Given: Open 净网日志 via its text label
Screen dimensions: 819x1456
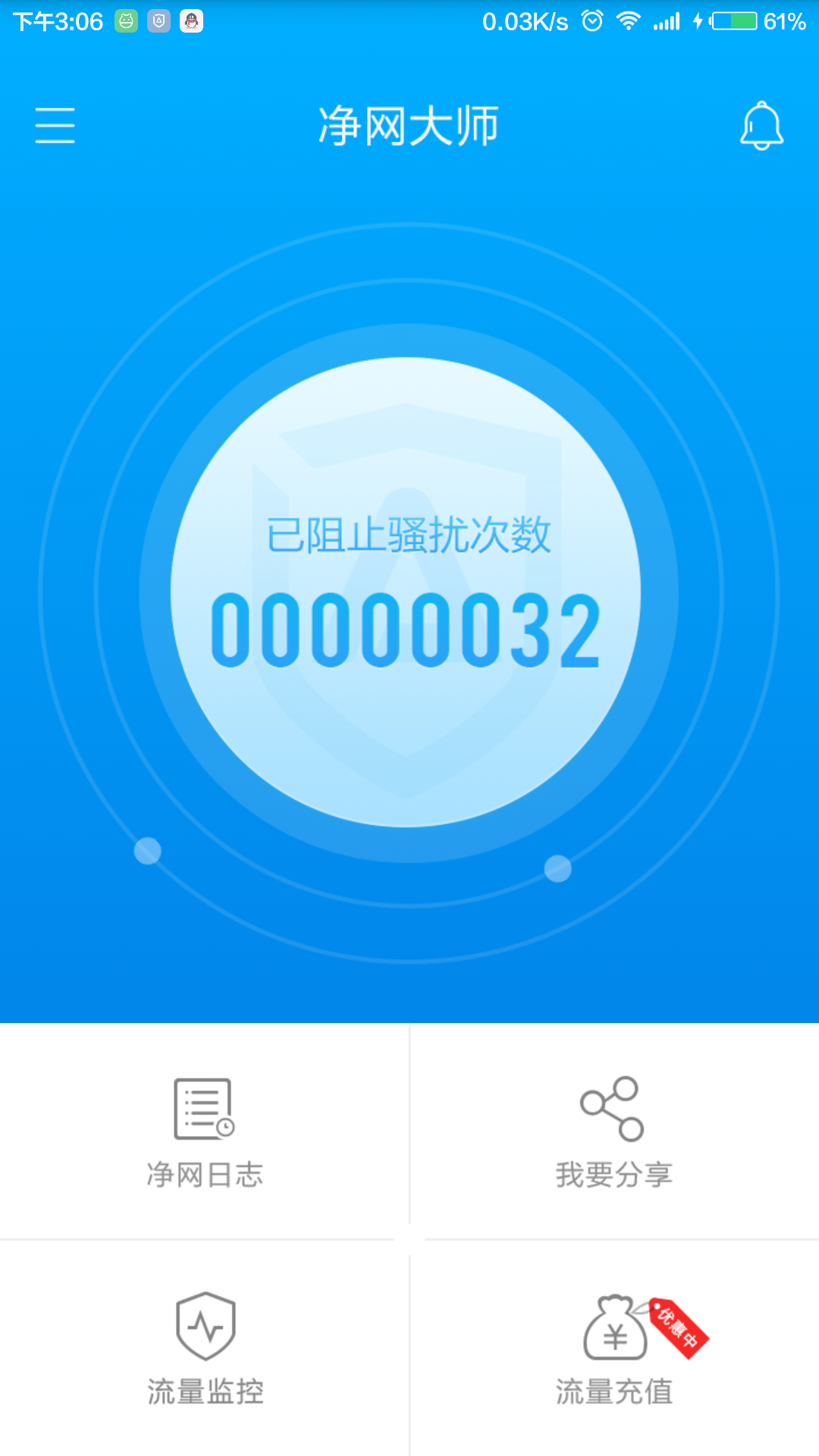Looking at the screenshot, I should (206, 1174).
